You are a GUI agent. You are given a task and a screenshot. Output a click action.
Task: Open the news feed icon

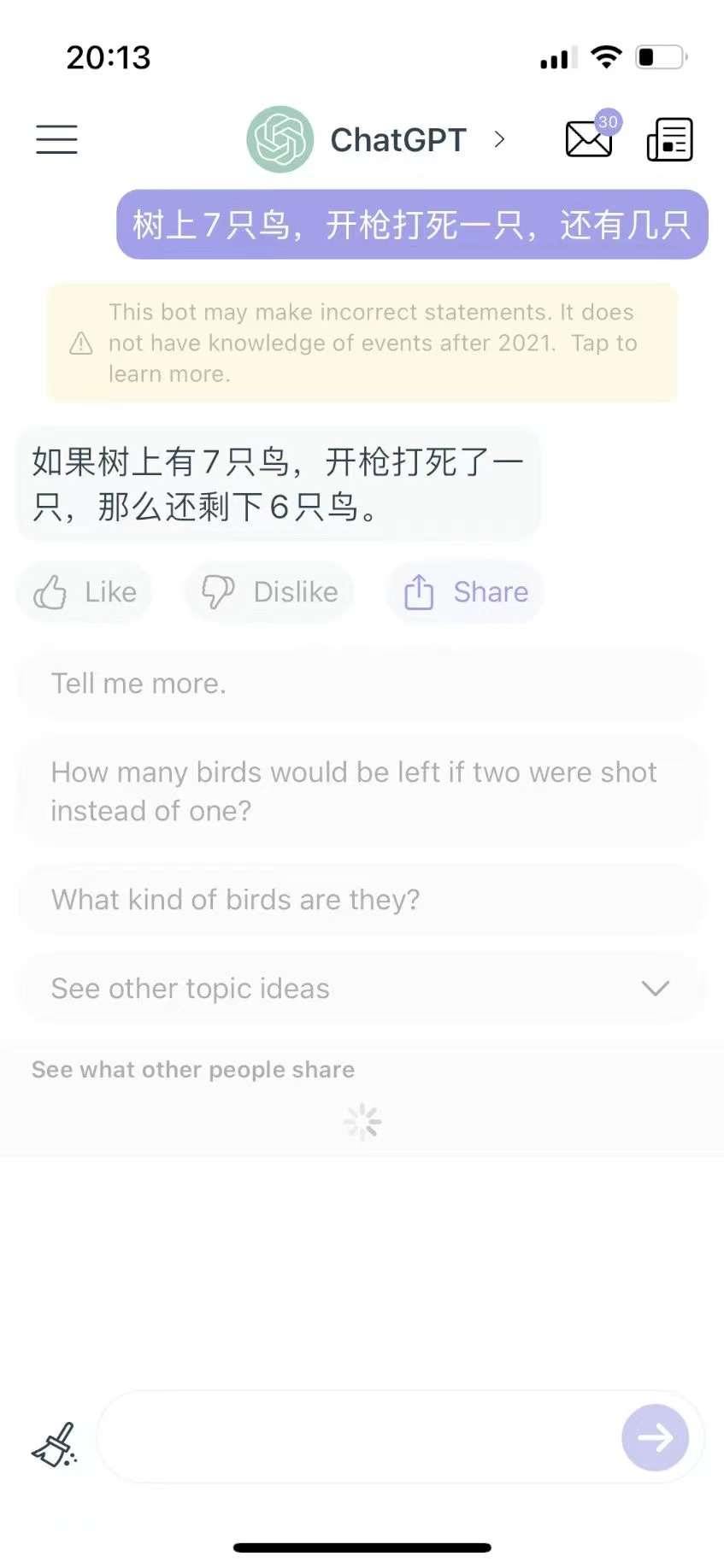click(669, 139)
